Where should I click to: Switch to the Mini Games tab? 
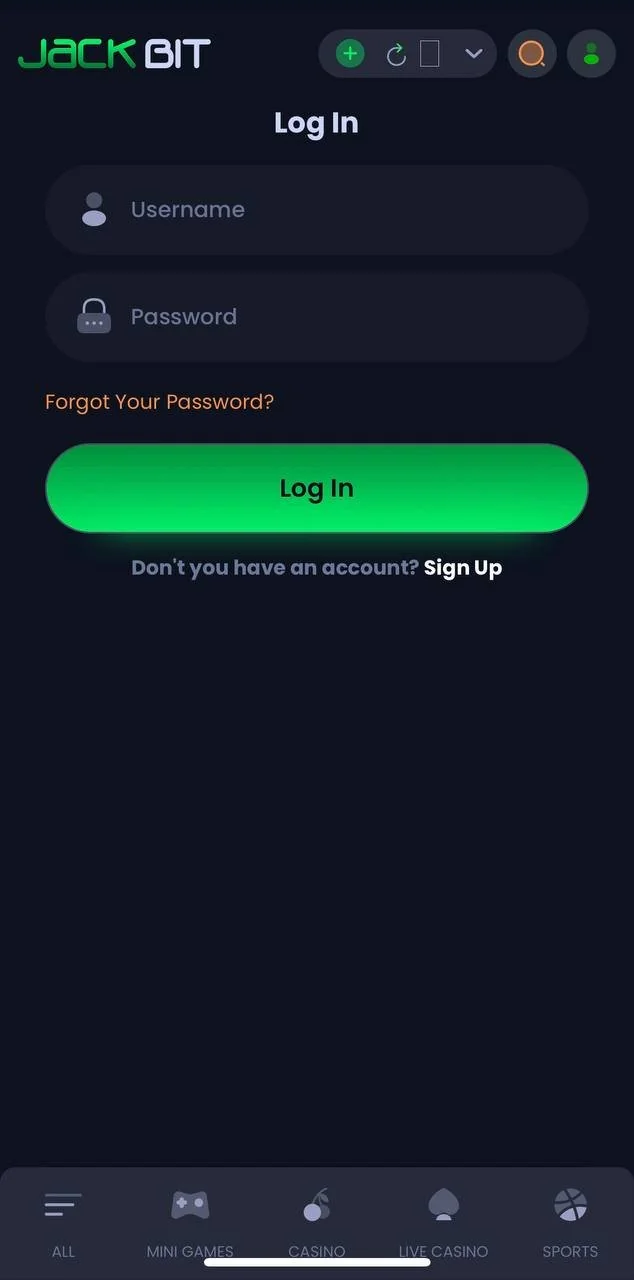pyautogui.click(x=190, y=1221)
